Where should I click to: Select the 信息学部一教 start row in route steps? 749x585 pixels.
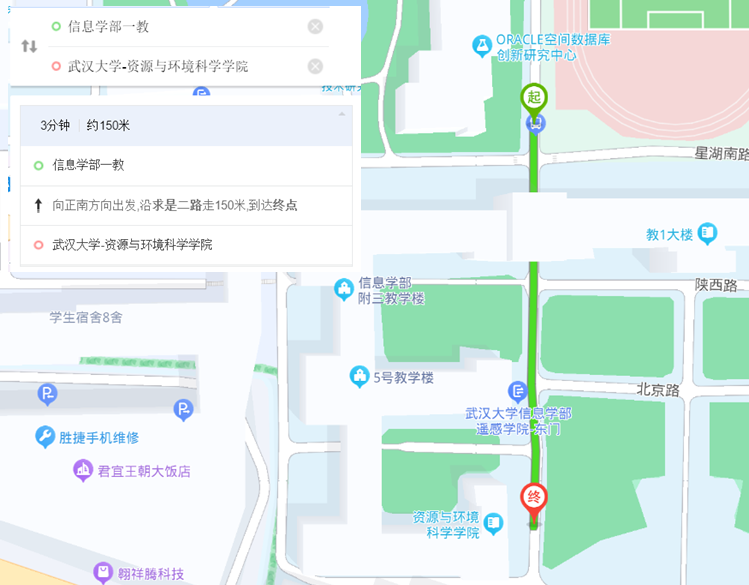[186, 165]
